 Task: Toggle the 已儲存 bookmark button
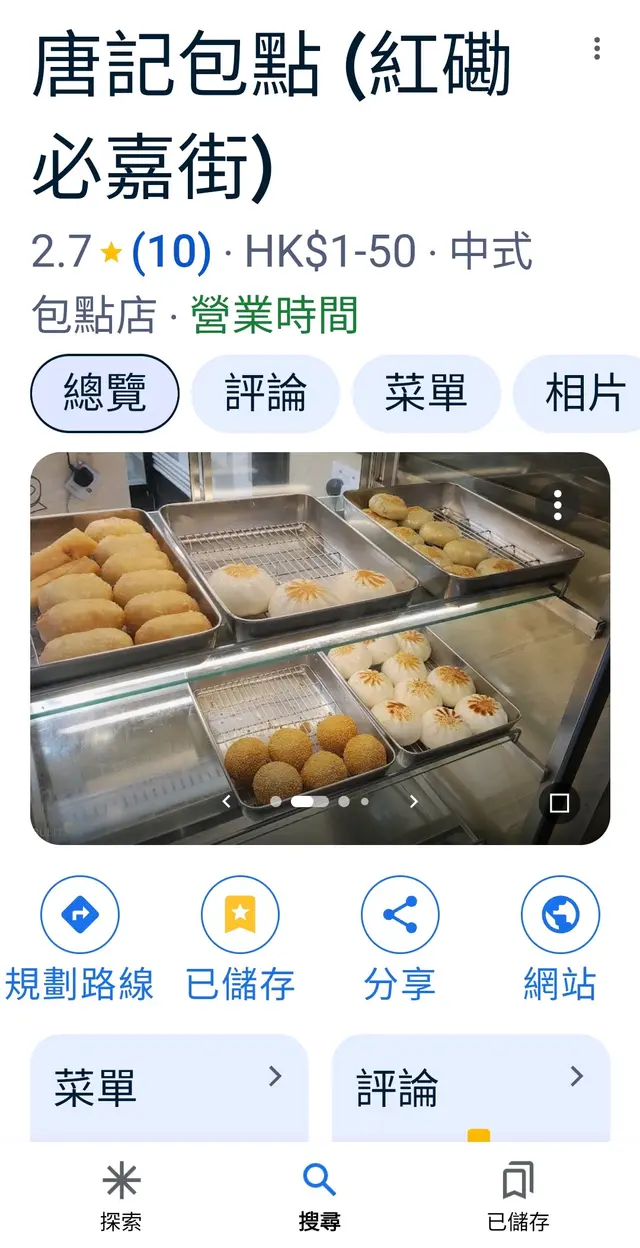pyautogui.click(x=240, y=914)
